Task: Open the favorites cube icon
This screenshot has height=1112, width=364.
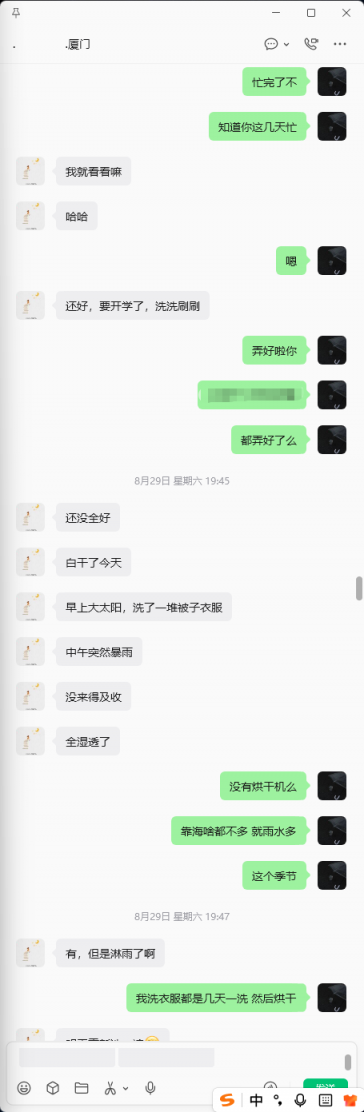Action: 53,1087
